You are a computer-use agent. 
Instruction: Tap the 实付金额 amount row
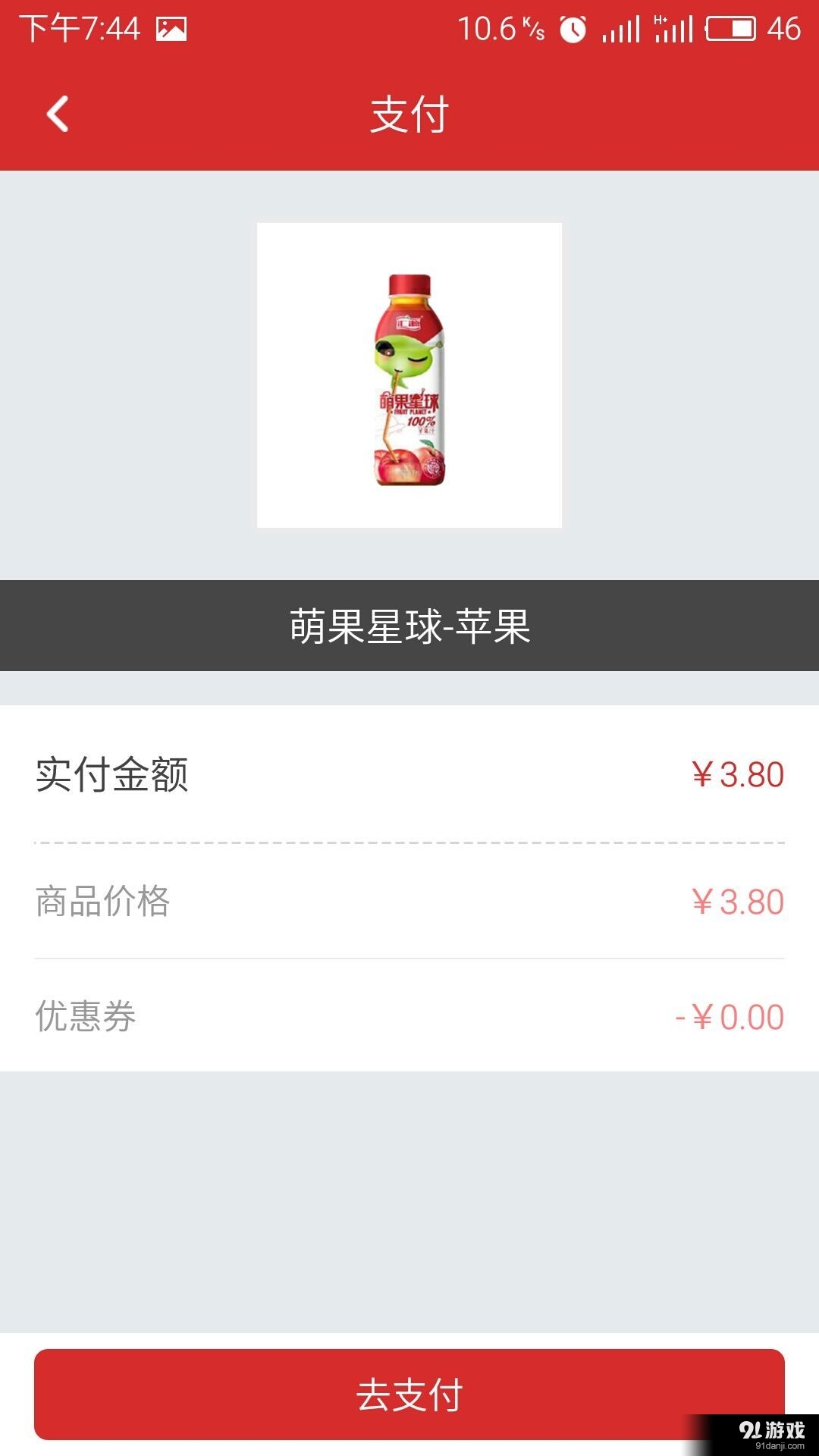[409, 773]
